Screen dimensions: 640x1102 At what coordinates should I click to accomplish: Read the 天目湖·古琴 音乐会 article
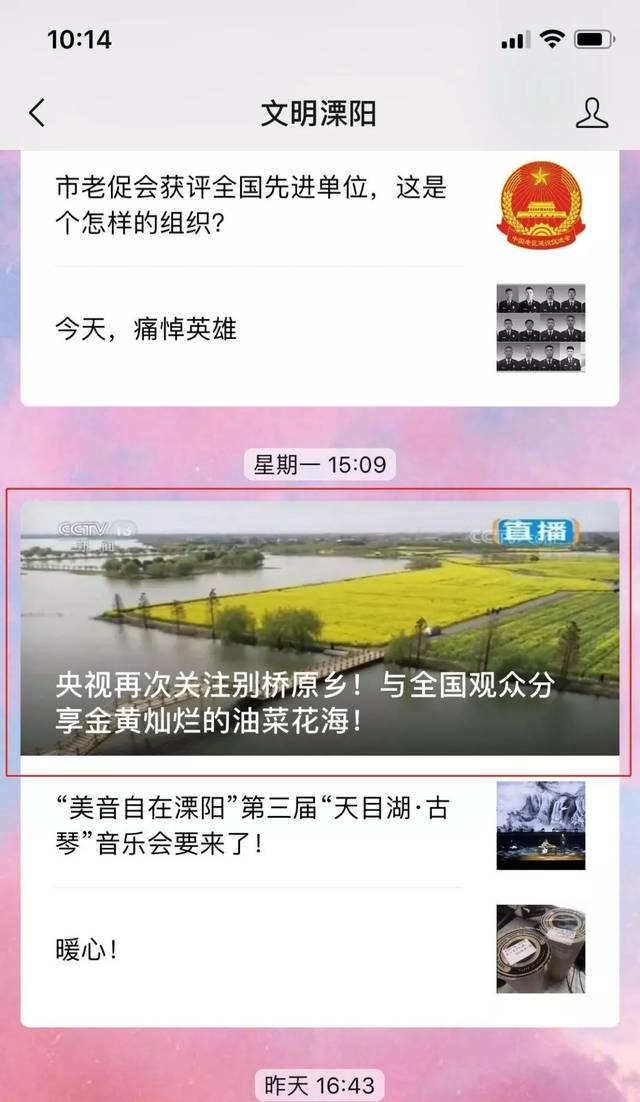click(x=253, y=825)
